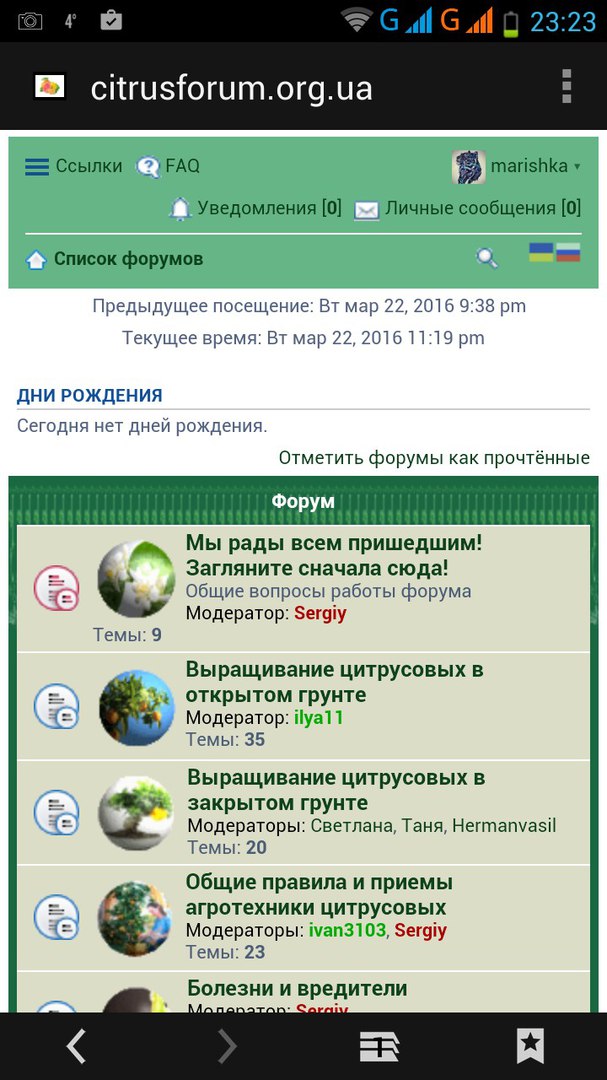
Task: Open the browser overflow menu
Action: click(x=566, y=87)
